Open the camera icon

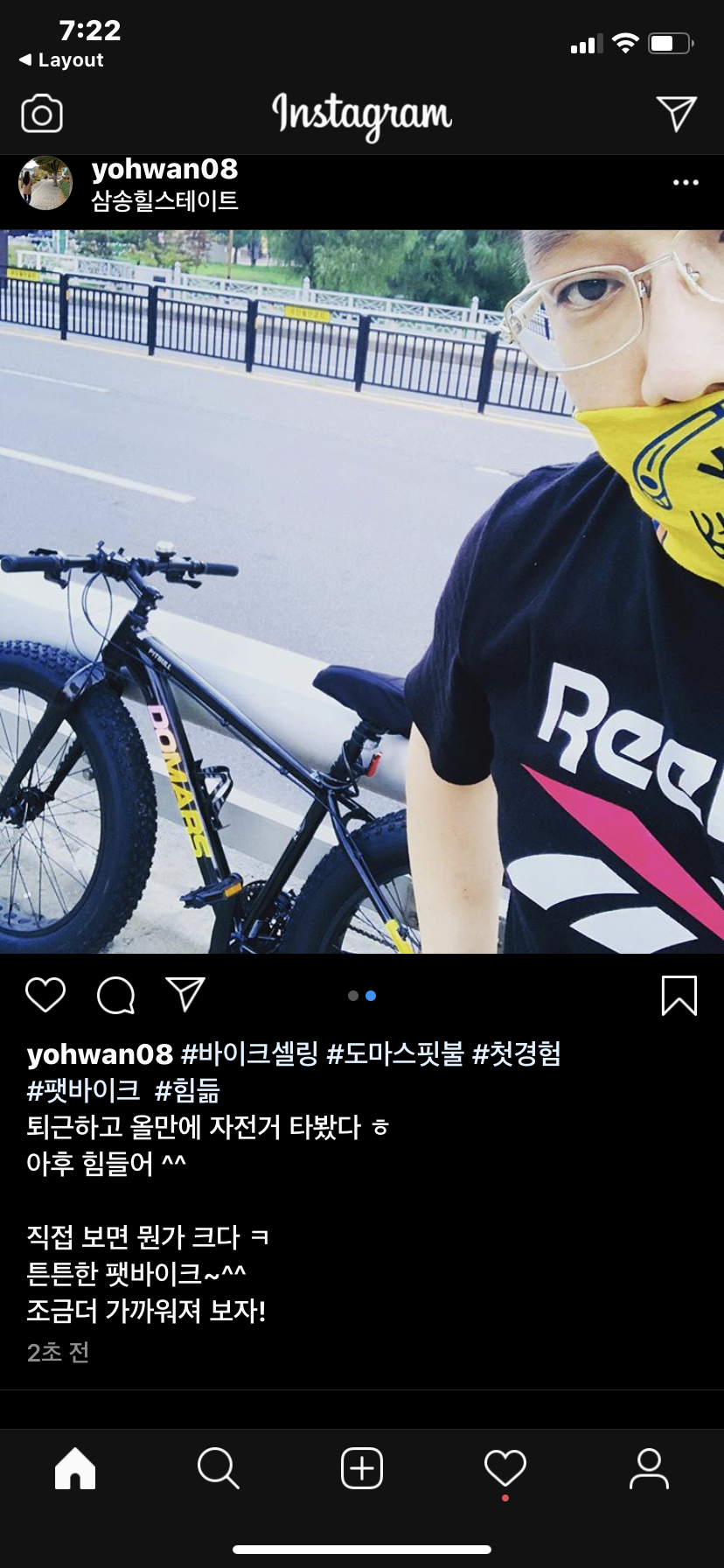click(42, 115)
